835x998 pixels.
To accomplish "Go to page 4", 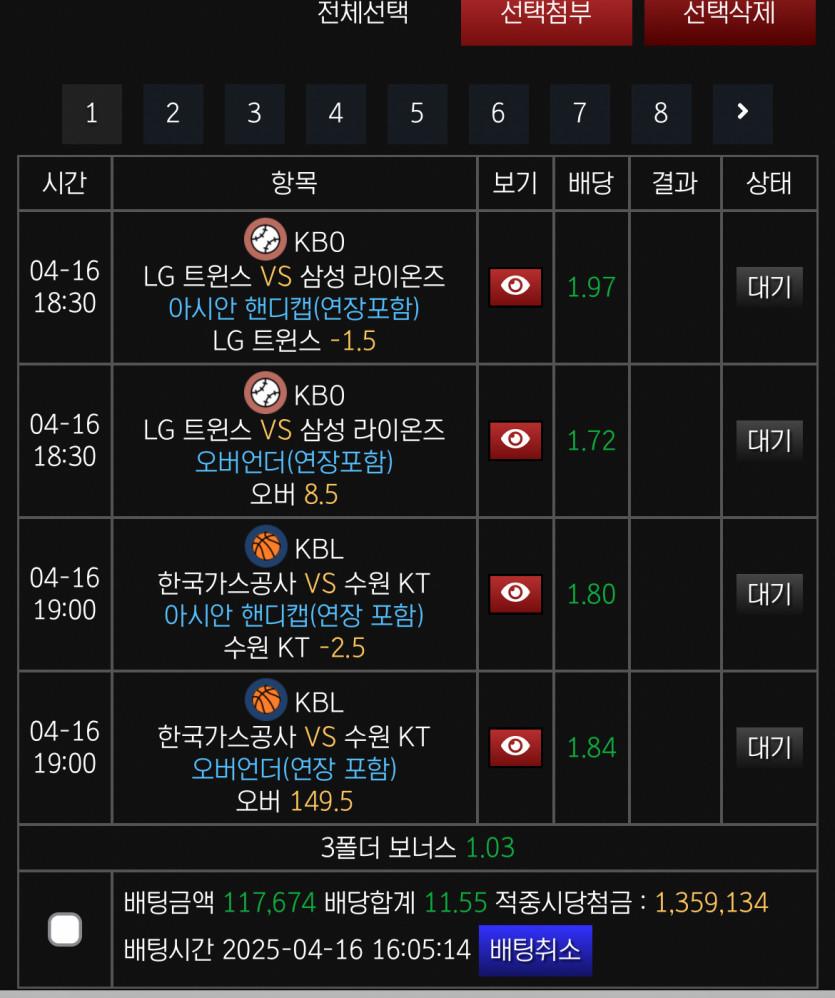I will pos(336,114).
